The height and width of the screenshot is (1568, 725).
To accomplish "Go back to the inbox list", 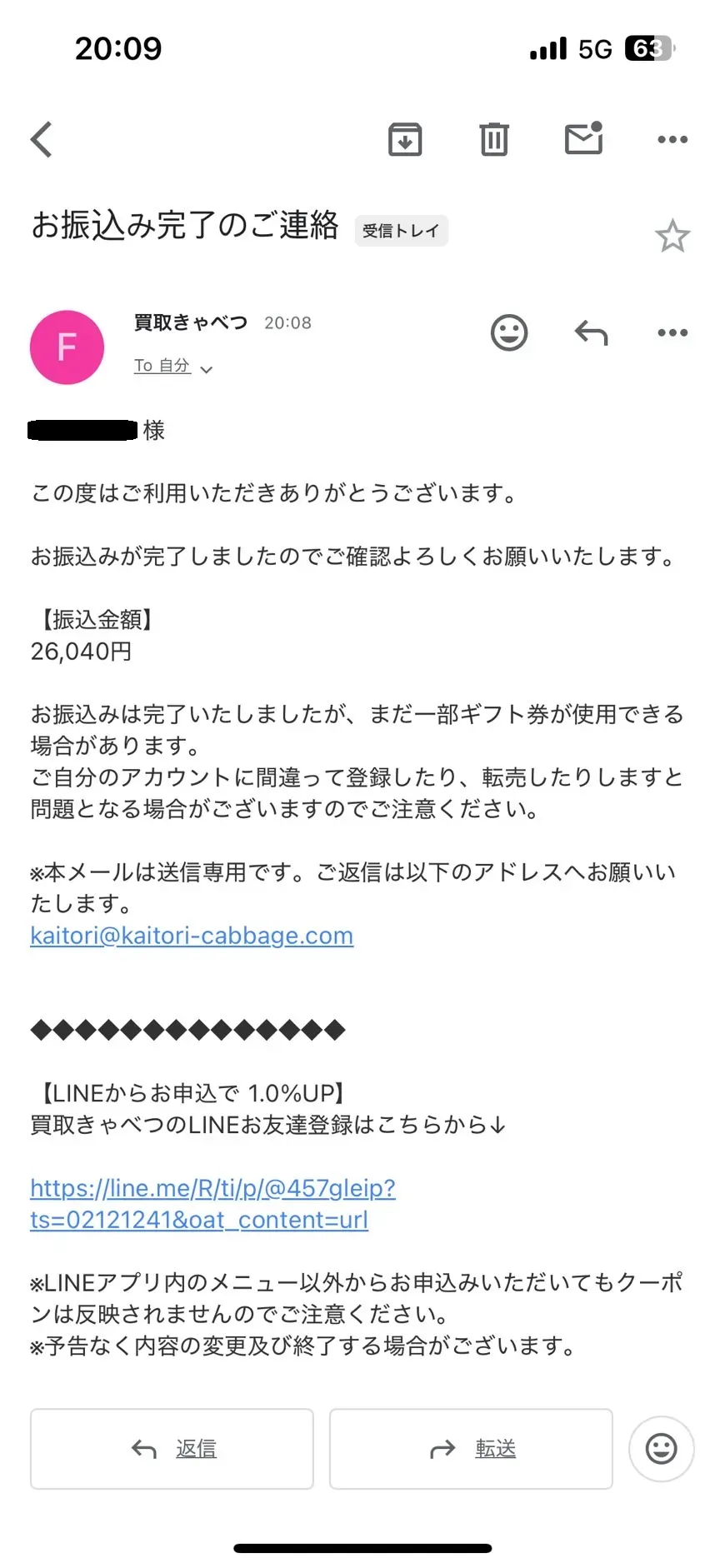I will (x=42, y=139).
